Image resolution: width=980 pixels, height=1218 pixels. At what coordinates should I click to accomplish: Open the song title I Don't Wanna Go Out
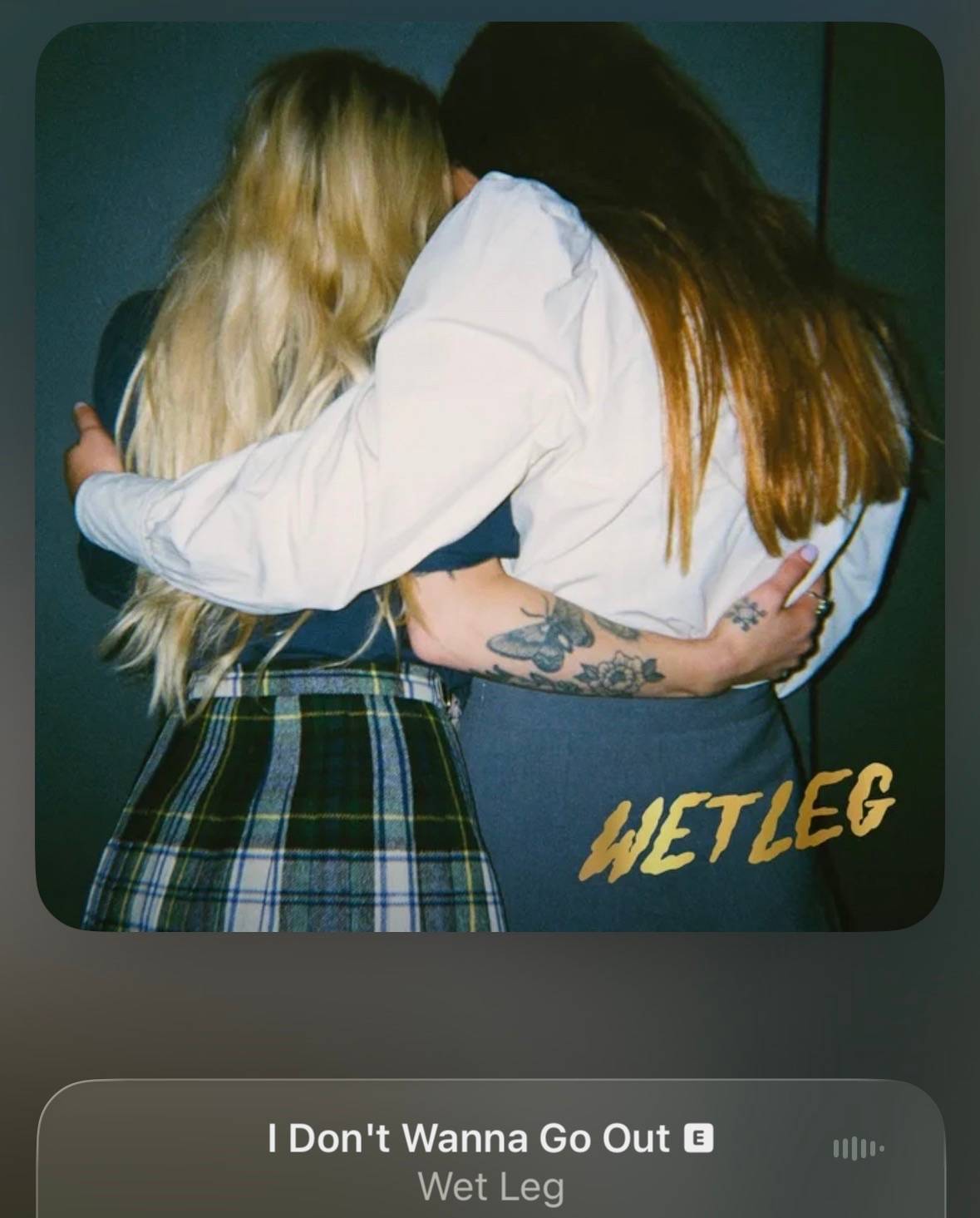click(469, 1138)
